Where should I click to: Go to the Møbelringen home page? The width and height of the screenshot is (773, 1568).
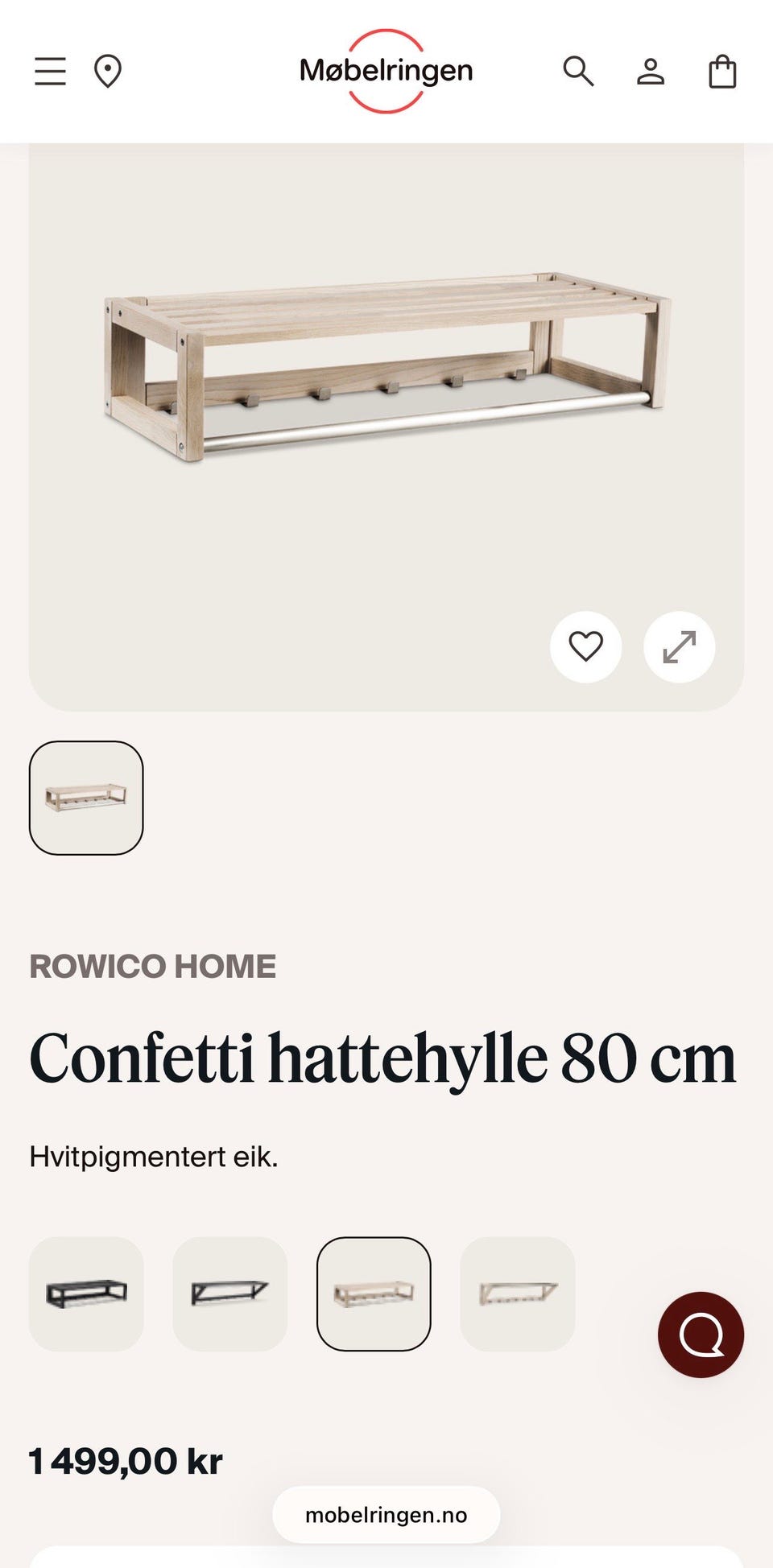tap(386, 71)
